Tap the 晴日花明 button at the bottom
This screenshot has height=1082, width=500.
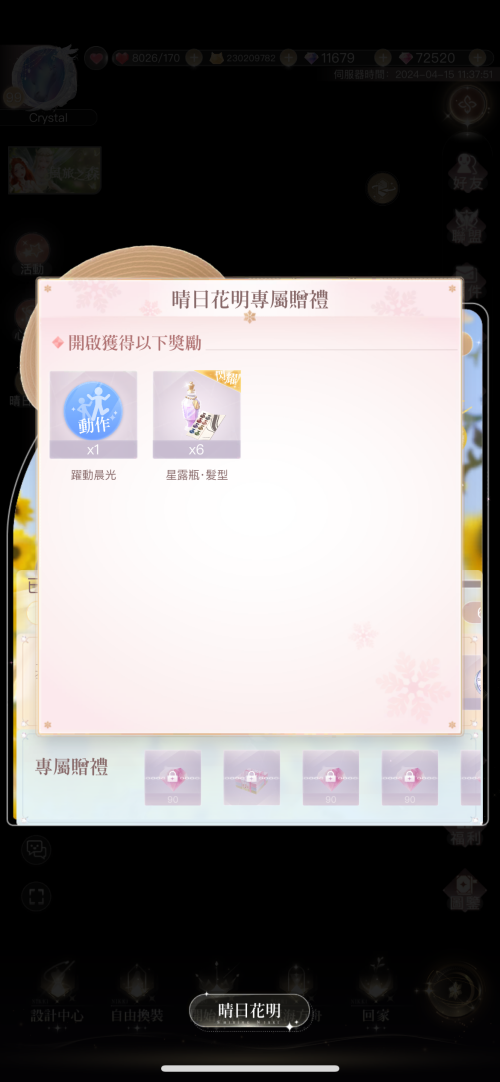click(249, 1011)
